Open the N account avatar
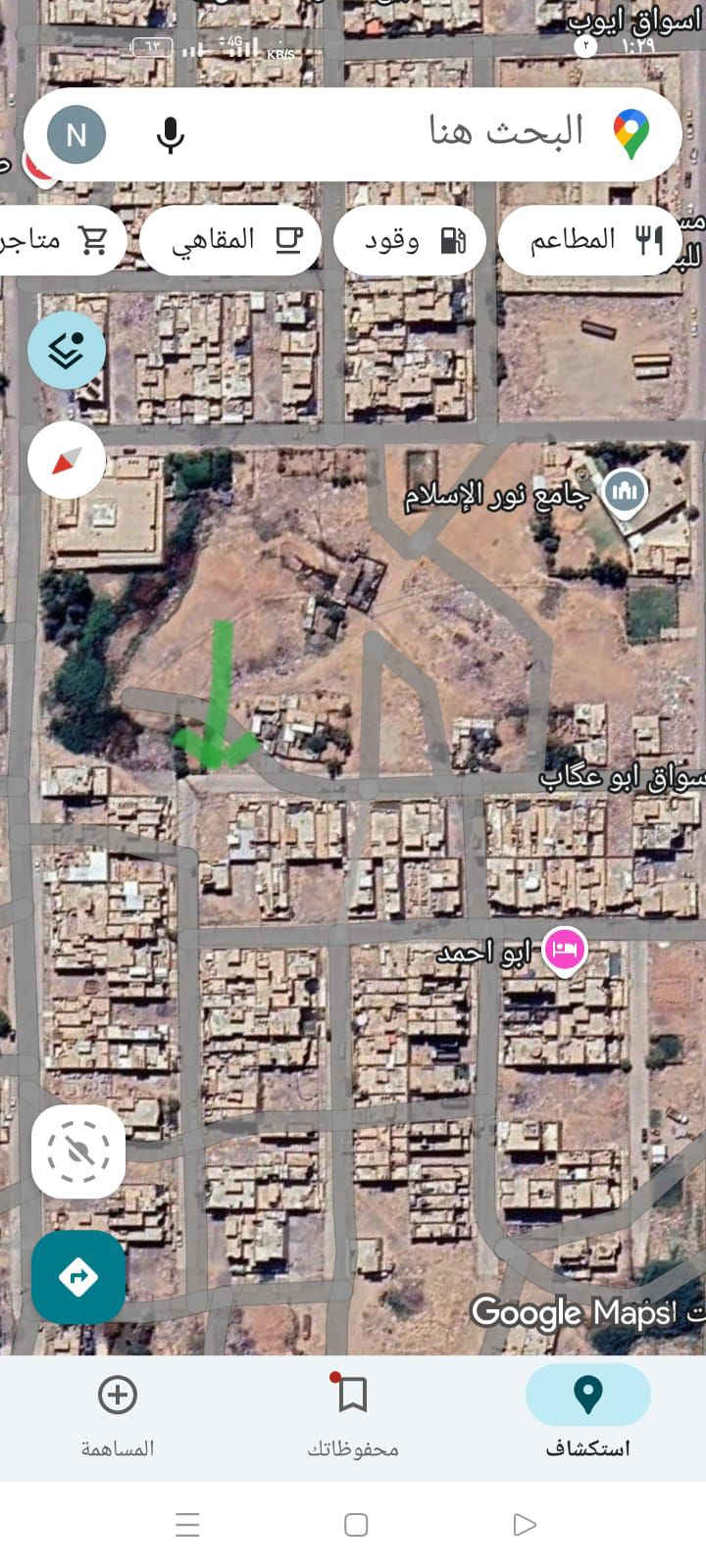This screenshot has width=706, height=1568. 76,134
